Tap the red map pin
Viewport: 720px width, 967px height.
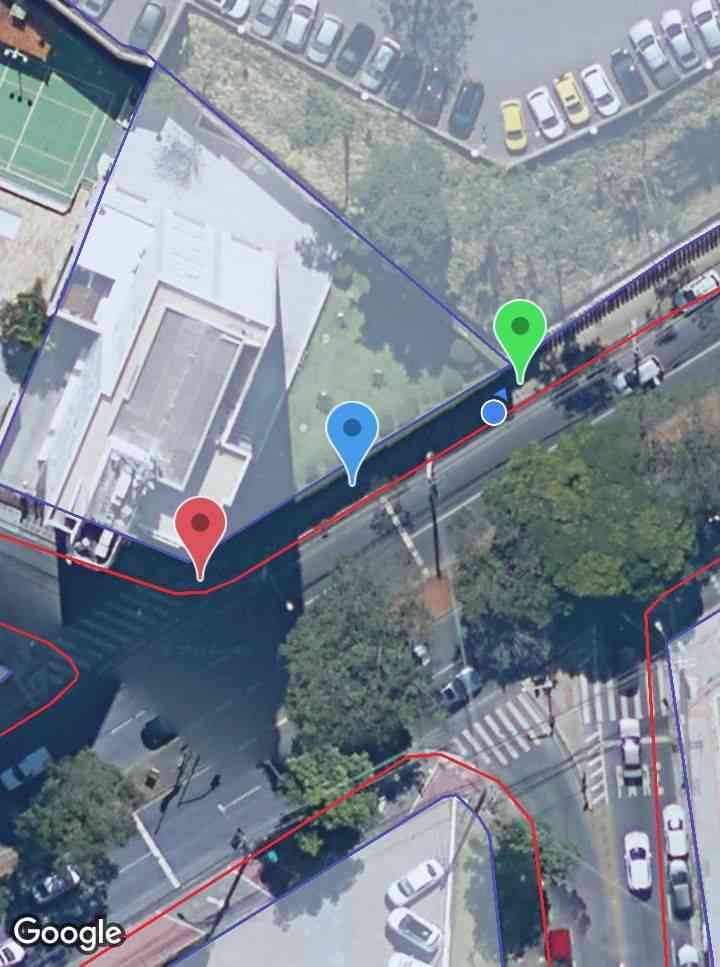[200, 527]
